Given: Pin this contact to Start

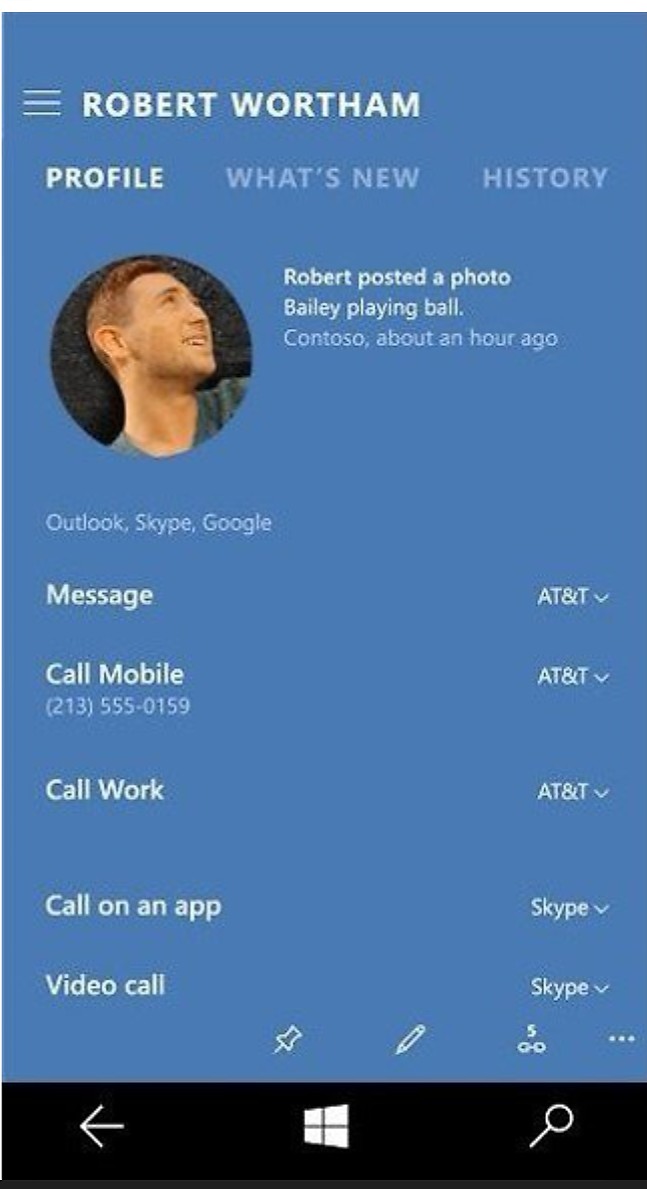Looking at the screenshot, I should coord(288,1040).
